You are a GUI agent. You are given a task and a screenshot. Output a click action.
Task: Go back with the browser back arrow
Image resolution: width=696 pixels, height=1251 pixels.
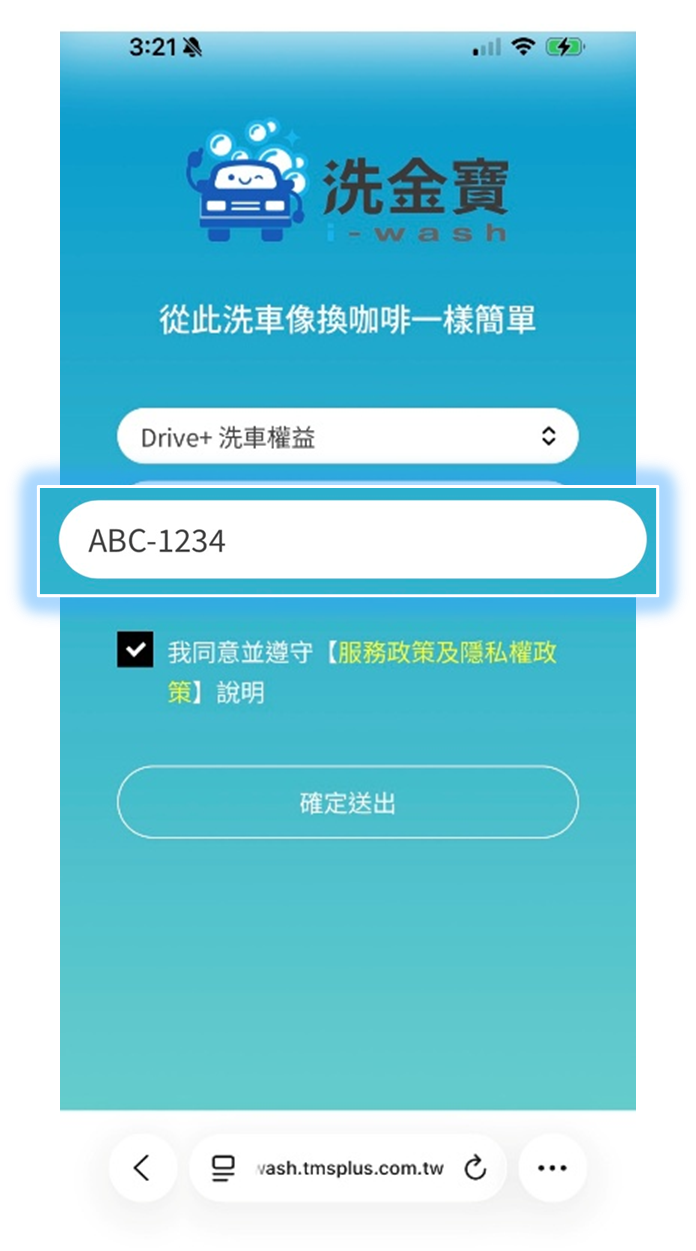click(x=142, y=1167)
